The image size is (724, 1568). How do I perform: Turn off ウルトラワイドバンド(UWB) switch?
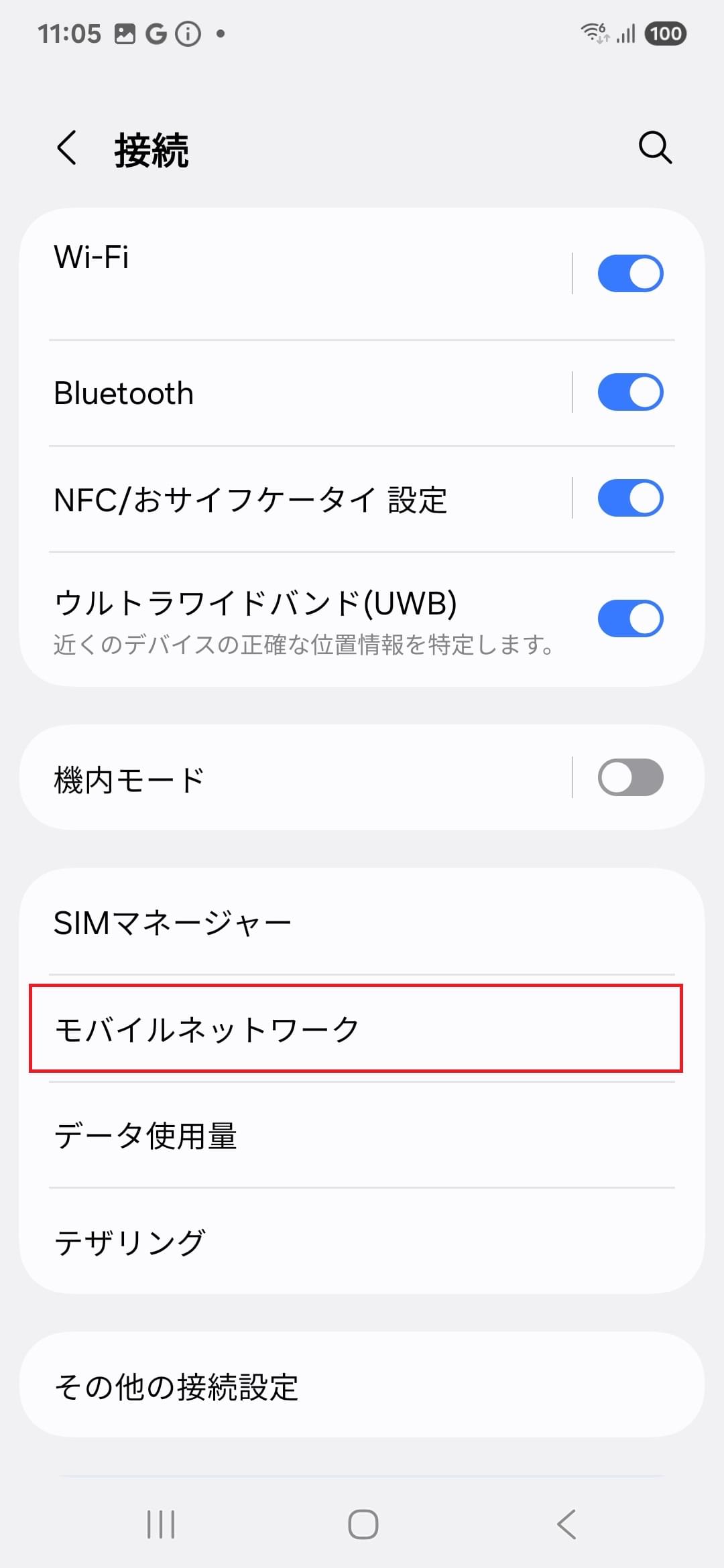[629, 618]
